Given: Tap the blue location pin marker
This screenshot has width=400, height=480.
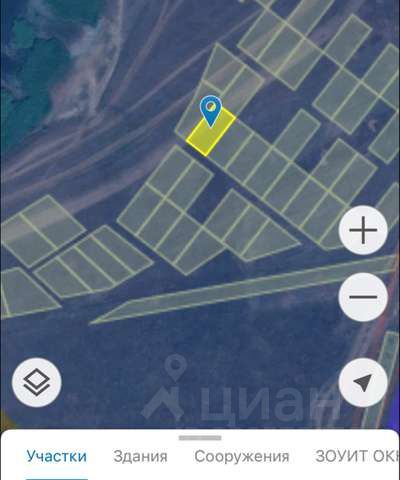Looking at the screenshot, I should pyautogui.click(x=211, y=111).
